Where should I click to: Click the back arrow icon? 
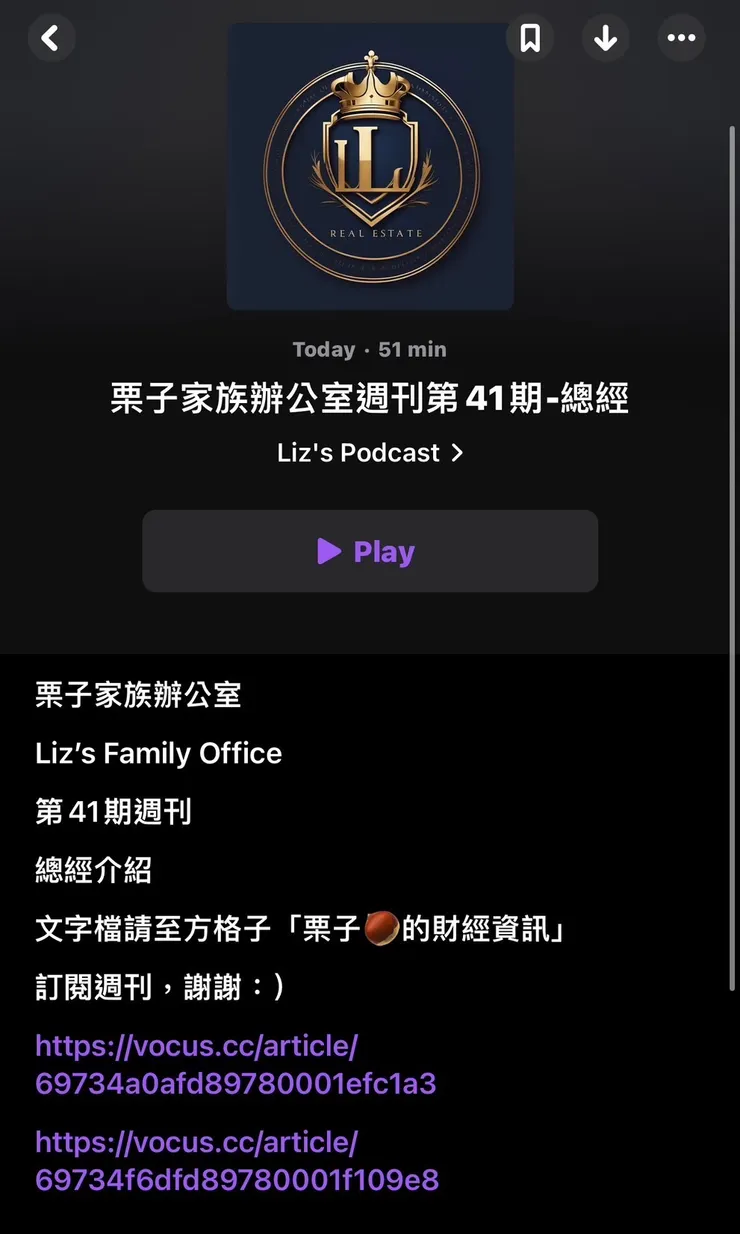pos(51,37)
